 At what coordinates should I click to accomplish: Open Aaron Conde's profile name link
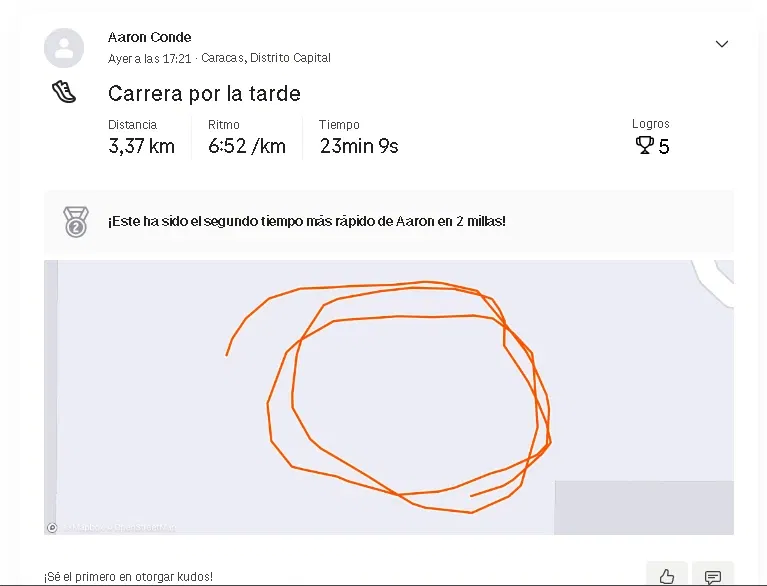point(149,37)
